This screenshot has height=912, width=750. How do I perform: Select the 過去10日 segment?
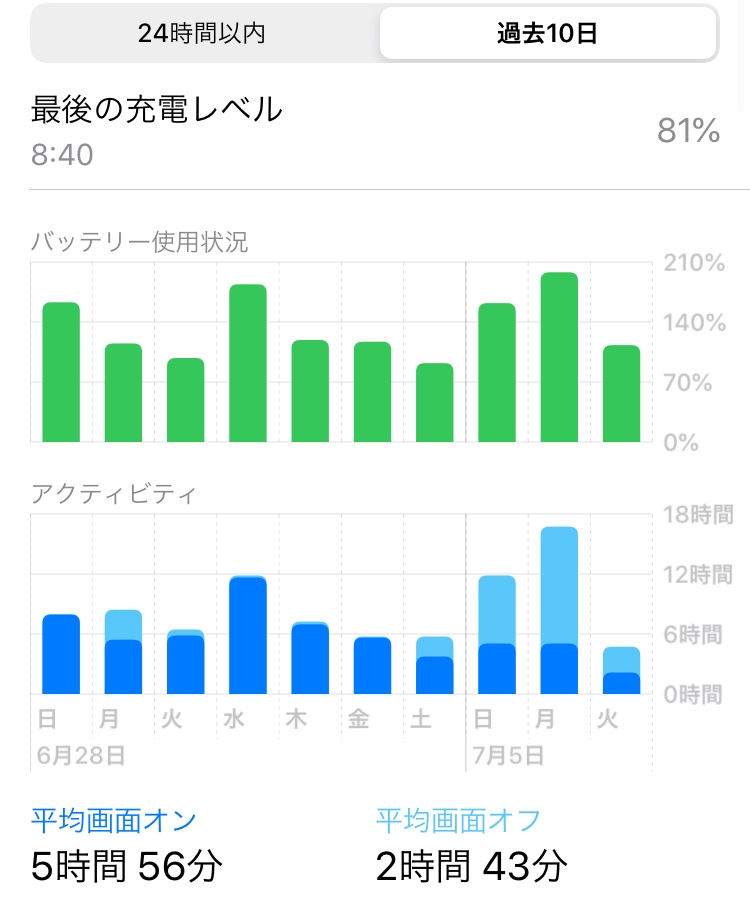pyautogui.click(x=547, y=34)
